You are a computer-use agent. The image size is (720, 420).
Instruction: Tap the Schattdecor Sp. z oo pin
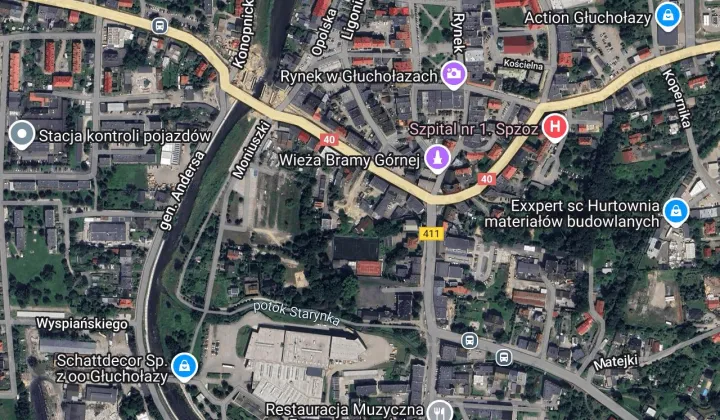click(x=183, y=366)
